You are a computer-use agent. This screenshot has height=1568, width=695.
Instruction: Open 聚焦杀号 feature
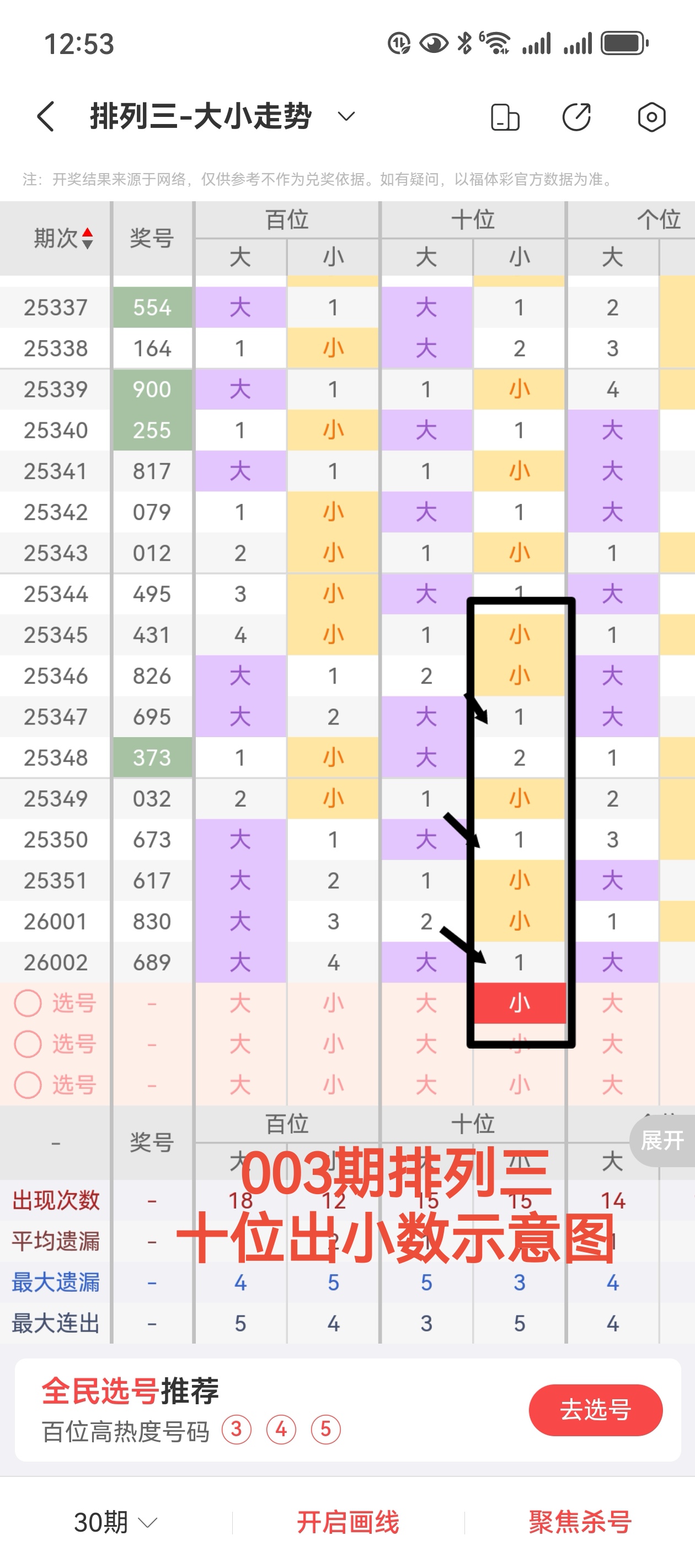coord(580,1522)
